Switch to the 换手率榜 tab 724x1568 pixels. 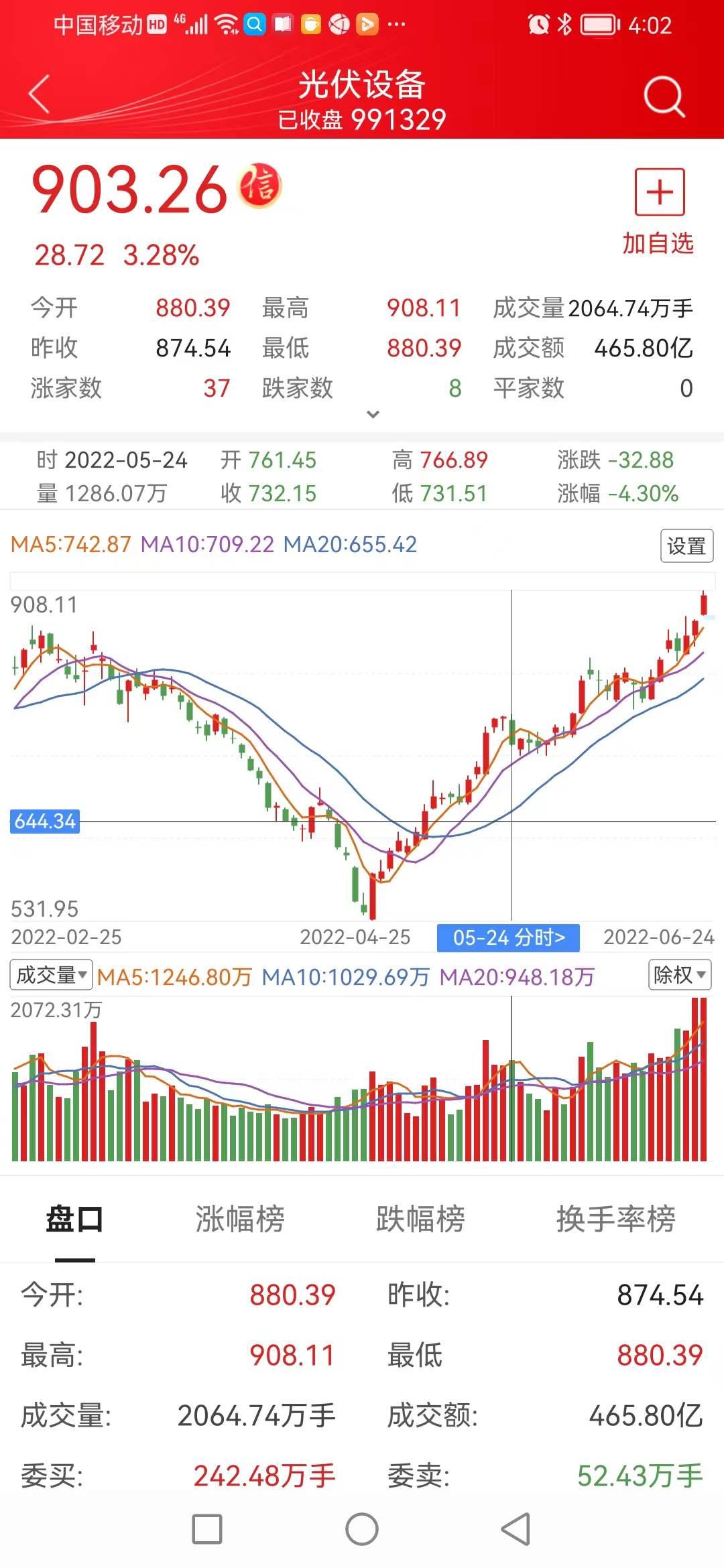pyautogui.click(x=615, y=1219)
